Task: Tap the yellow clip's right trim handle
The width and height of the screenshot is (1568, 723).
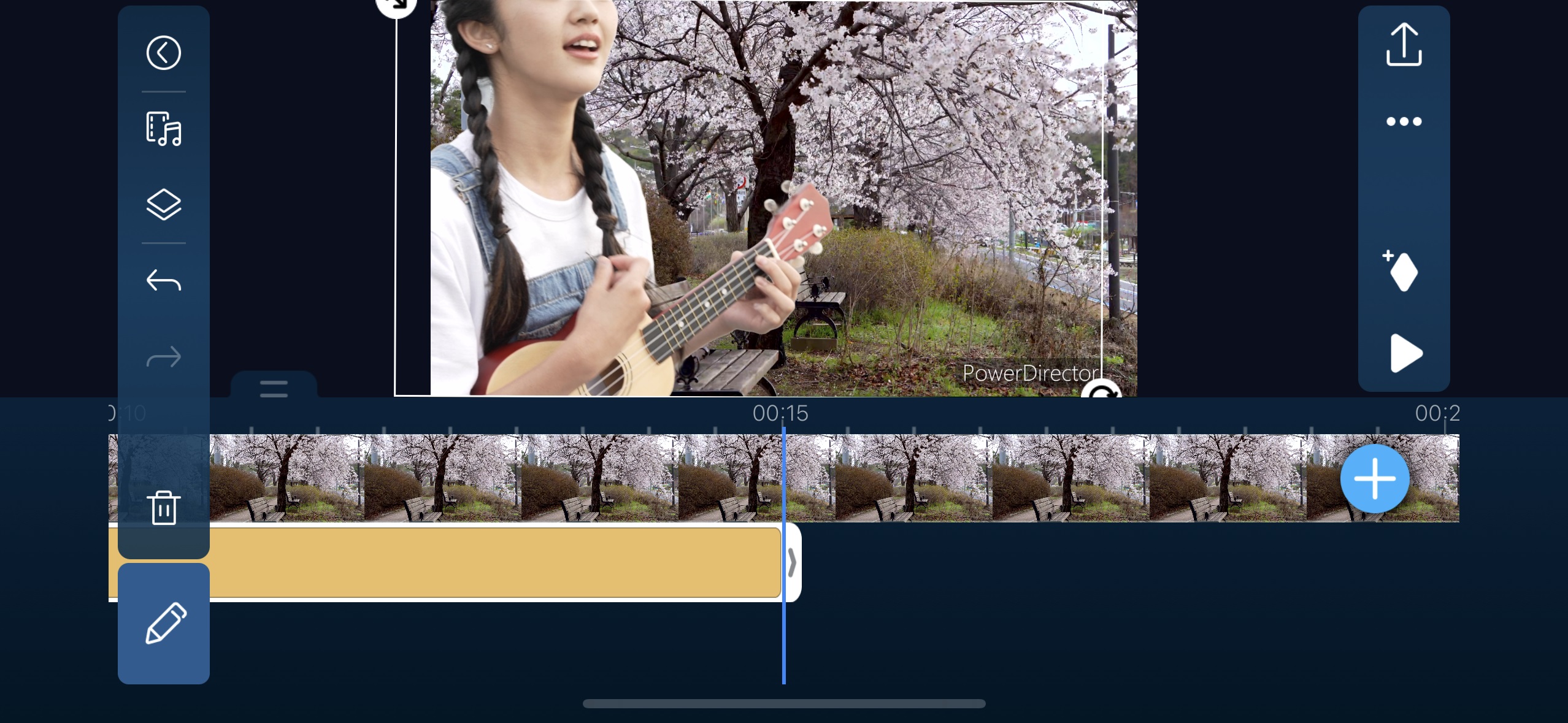Action: click(x=793, y=562)
